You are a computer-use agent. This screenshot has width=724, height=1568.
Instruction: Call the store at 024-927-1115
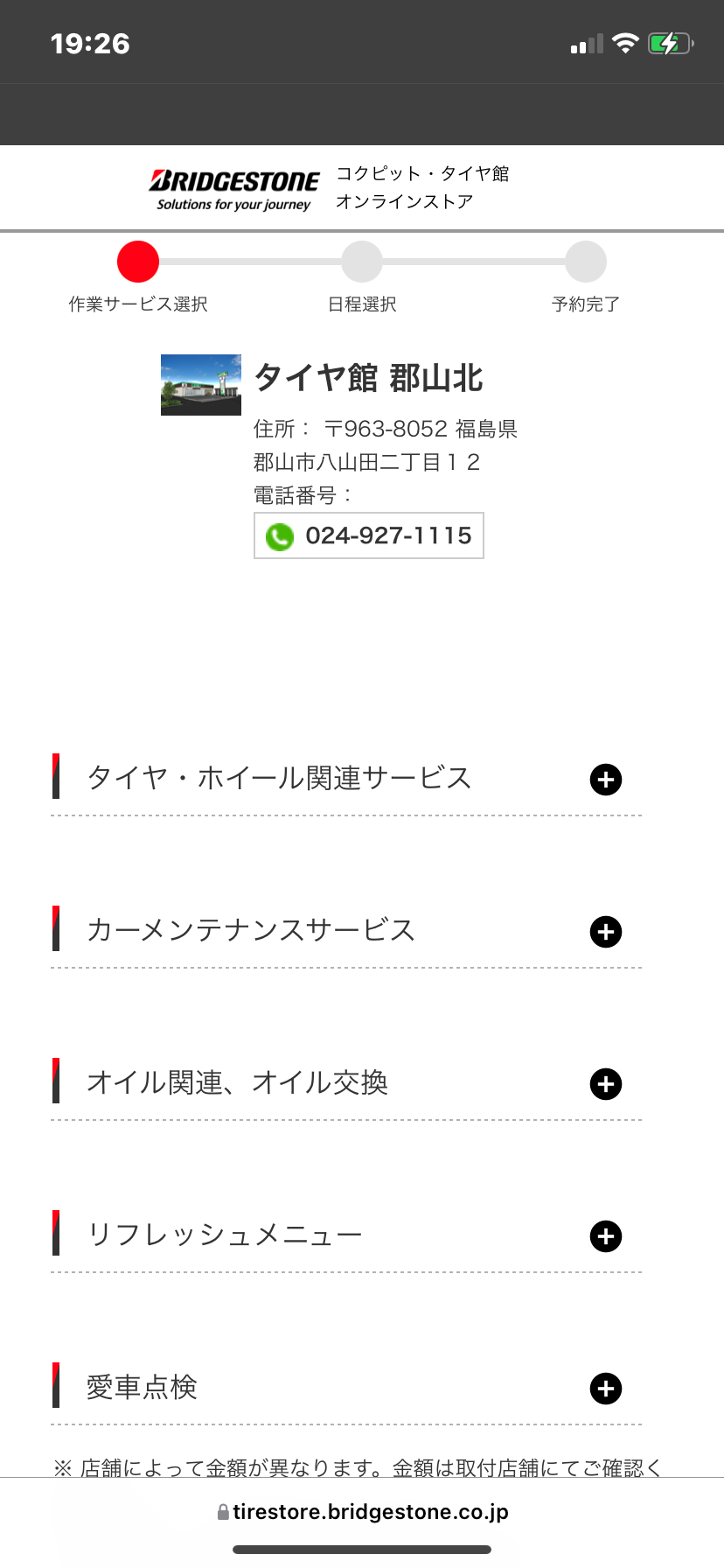369,535
